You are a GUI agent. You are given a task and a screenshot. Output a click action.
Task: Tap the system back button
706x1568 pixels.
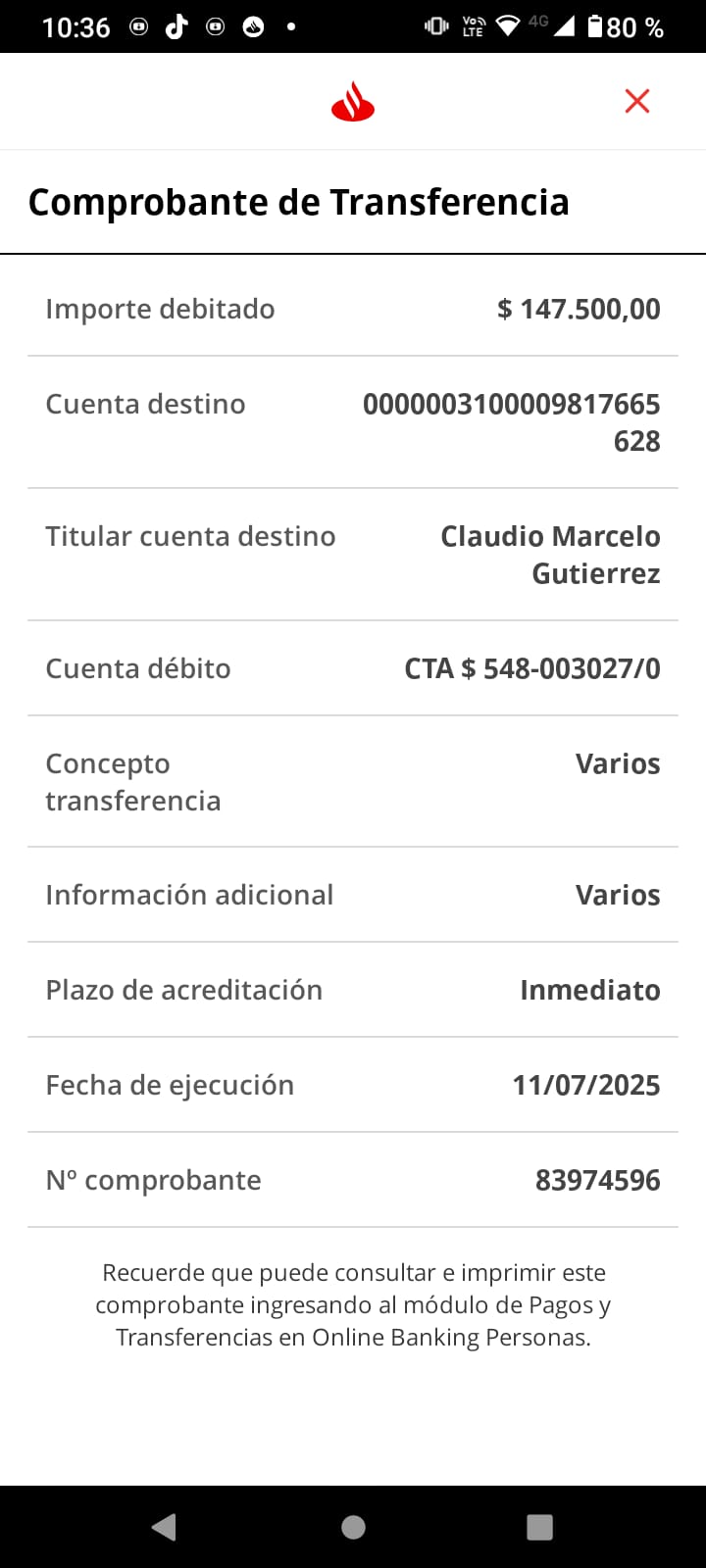[x=164, y=1527]
